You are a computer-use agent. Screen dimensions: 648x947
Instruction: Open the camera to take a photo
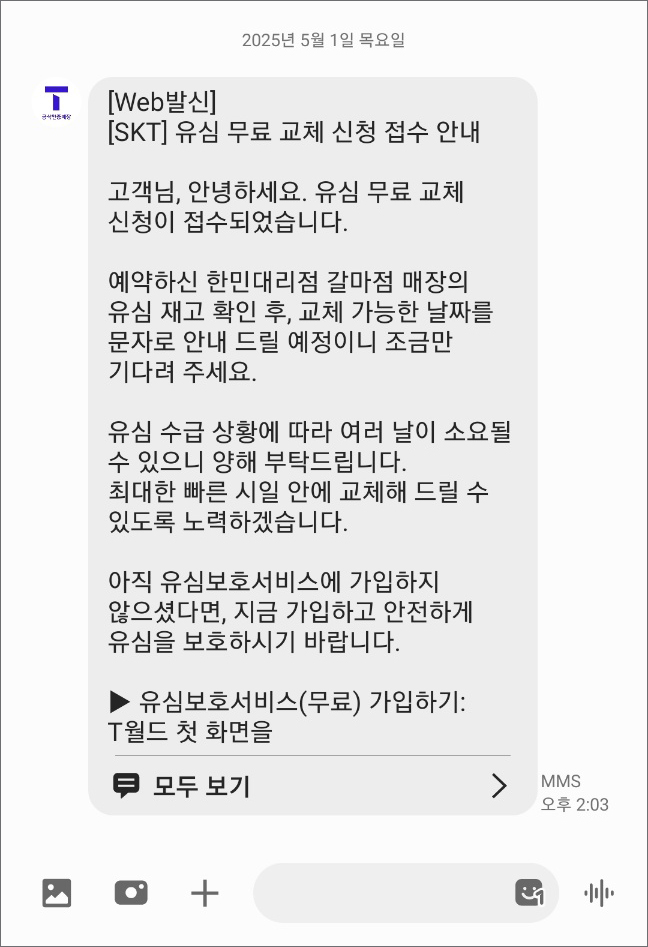coord(131,893)
